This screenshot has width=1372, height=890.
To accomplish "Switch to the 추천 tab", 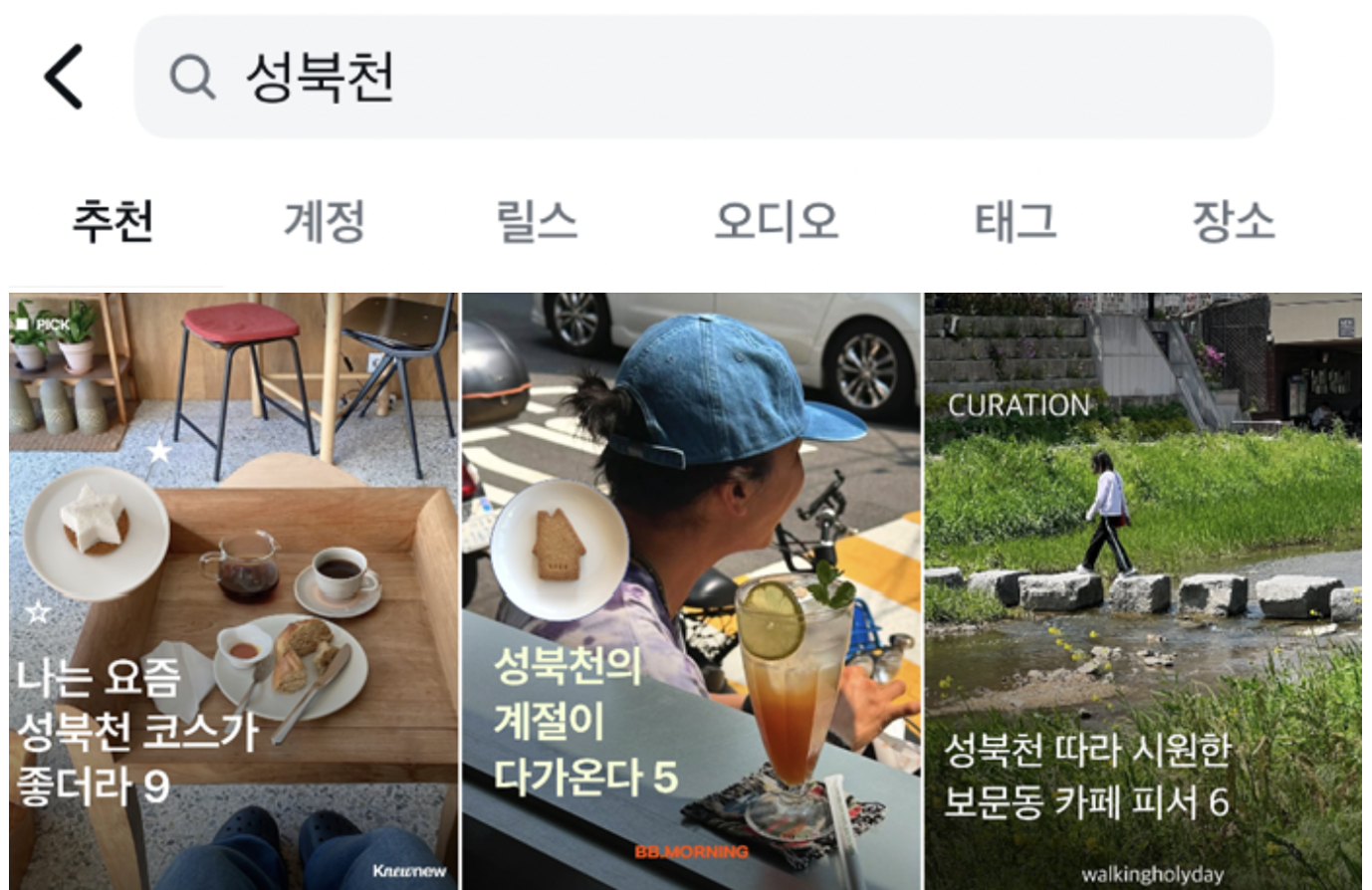I will [113, 221].
